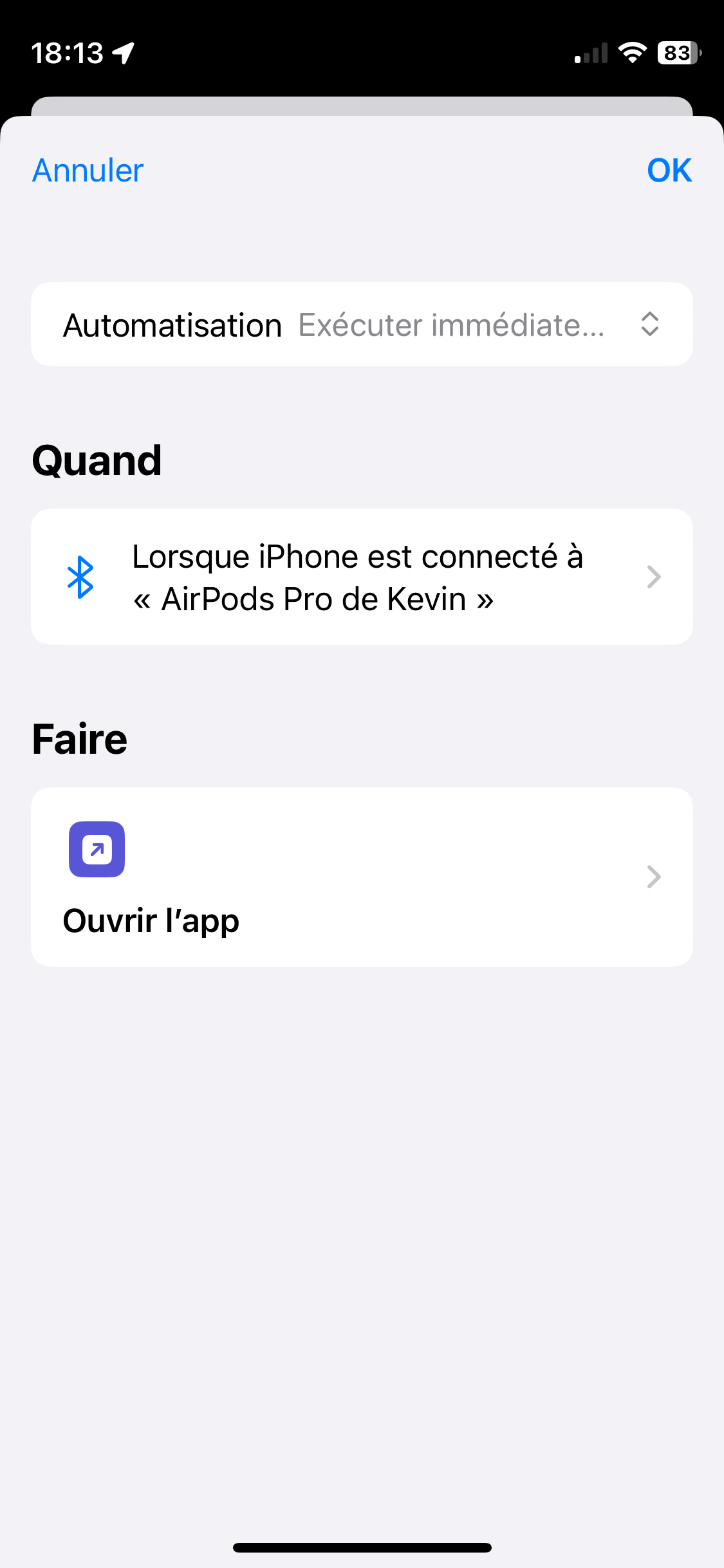Edit the AirPods Pro de Kevin trigger
Image resolution: width=724 pixels, height=1568 pixels.
pos(362,577)
